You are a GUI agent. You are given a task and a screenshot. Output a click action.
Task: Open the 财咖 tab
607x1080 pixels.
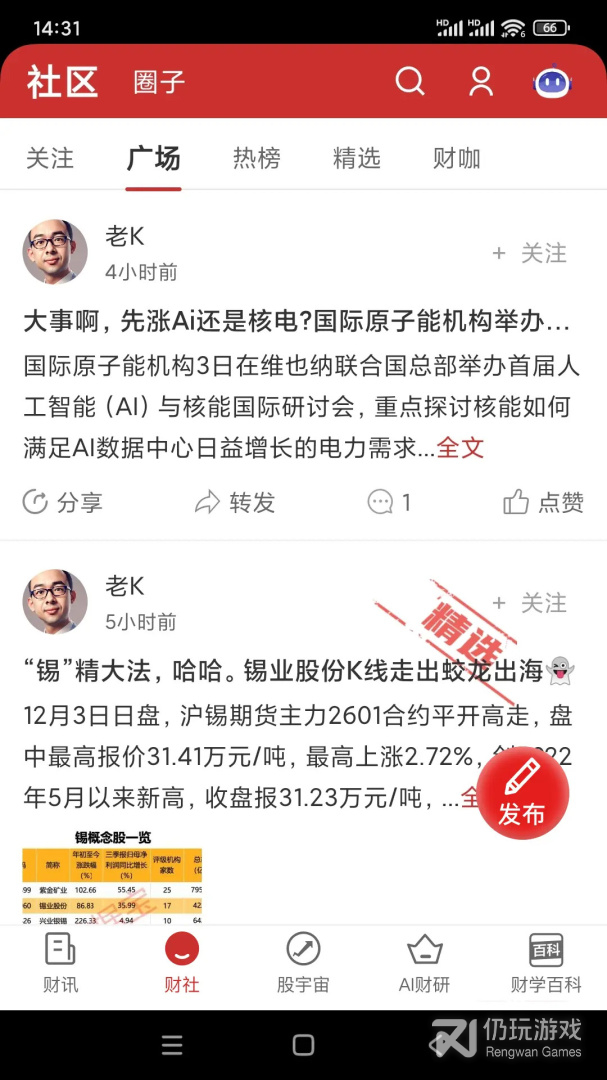point(457,158)
